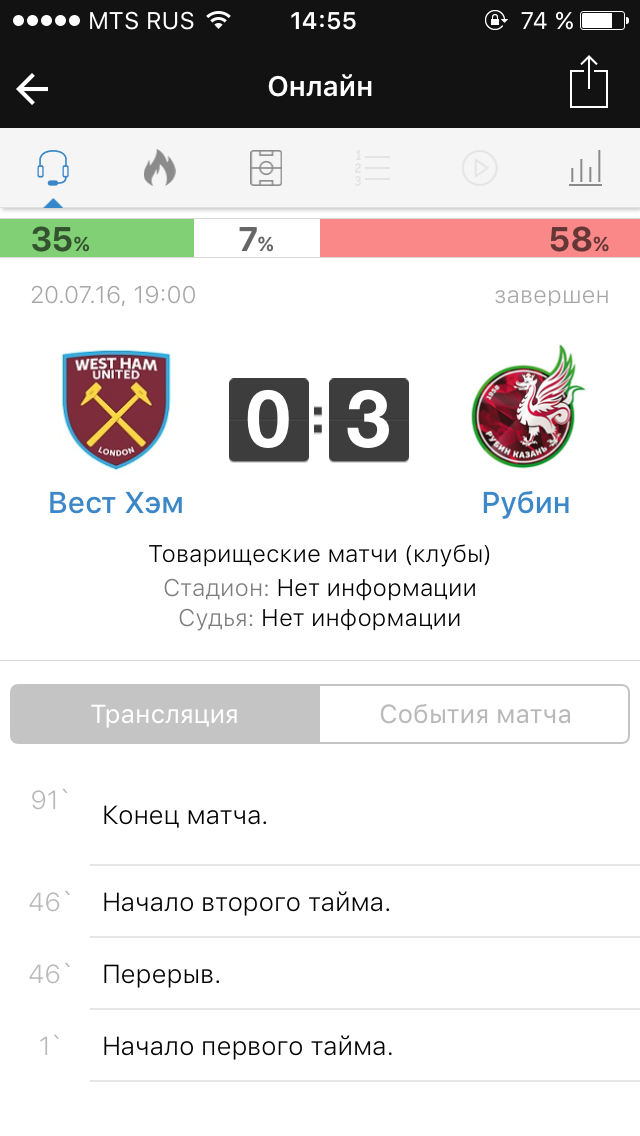Open the Рубин team page
This screenshot has height=1136, width=640.
pos(526,503)
